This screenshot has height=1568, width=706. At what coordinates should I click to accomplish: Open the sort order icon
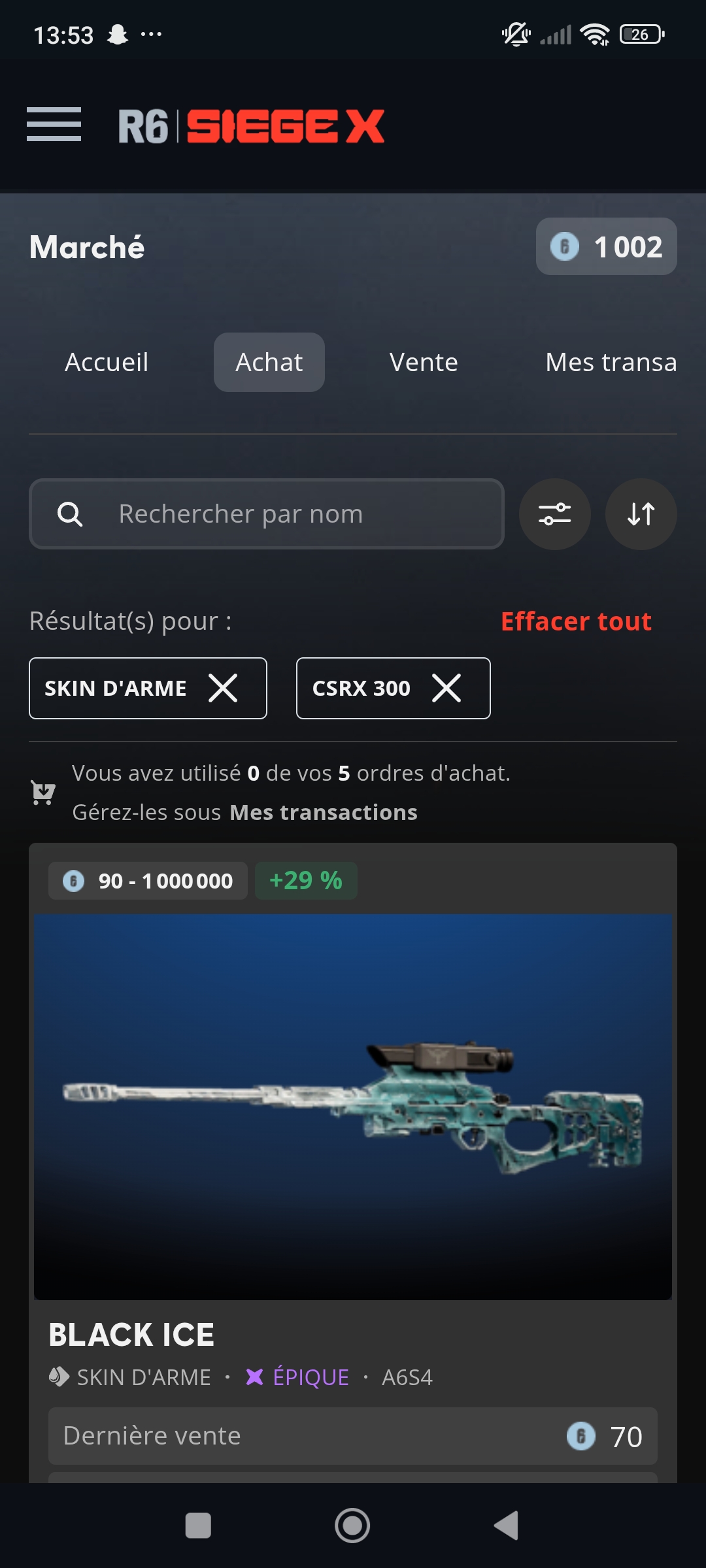pyautogui.click(x=641, y=514)
